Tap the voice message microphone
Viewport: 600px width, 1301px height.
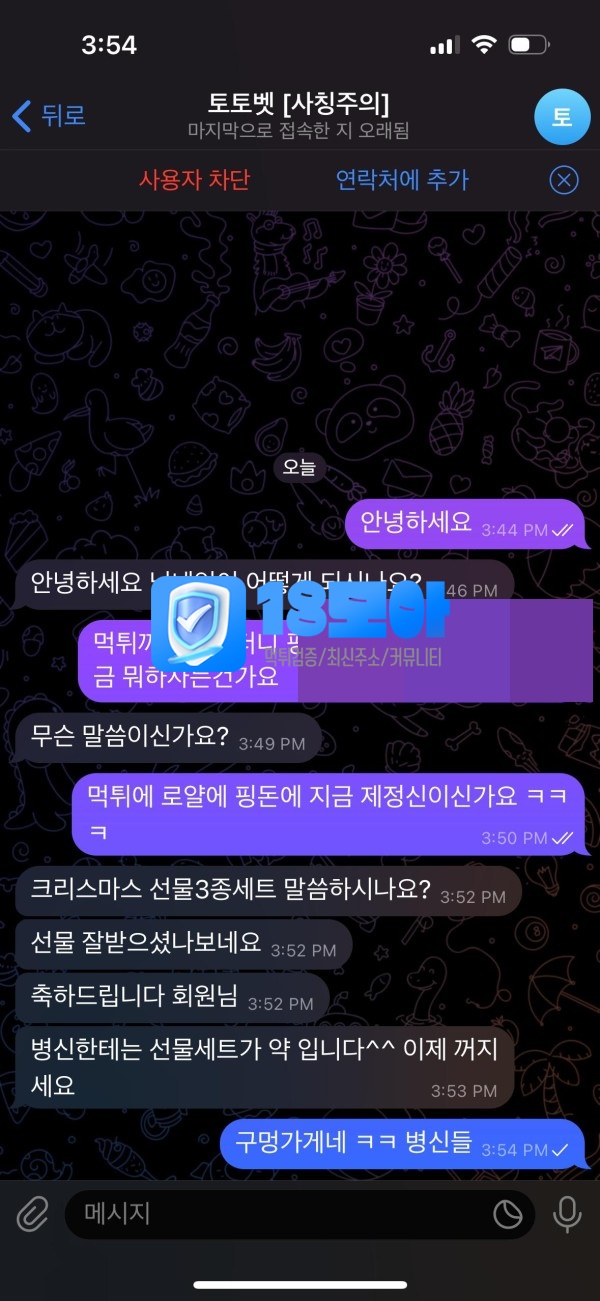pos(567,1214)
